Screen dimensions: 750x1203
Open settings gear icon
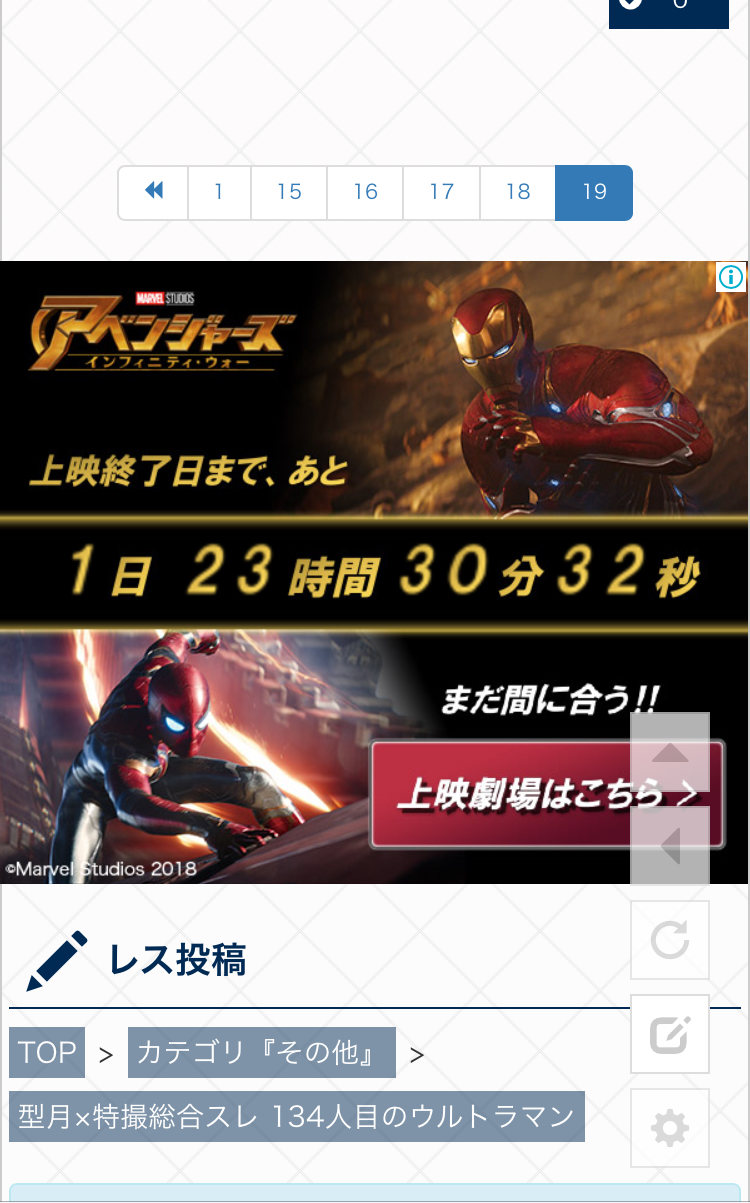670,1128
